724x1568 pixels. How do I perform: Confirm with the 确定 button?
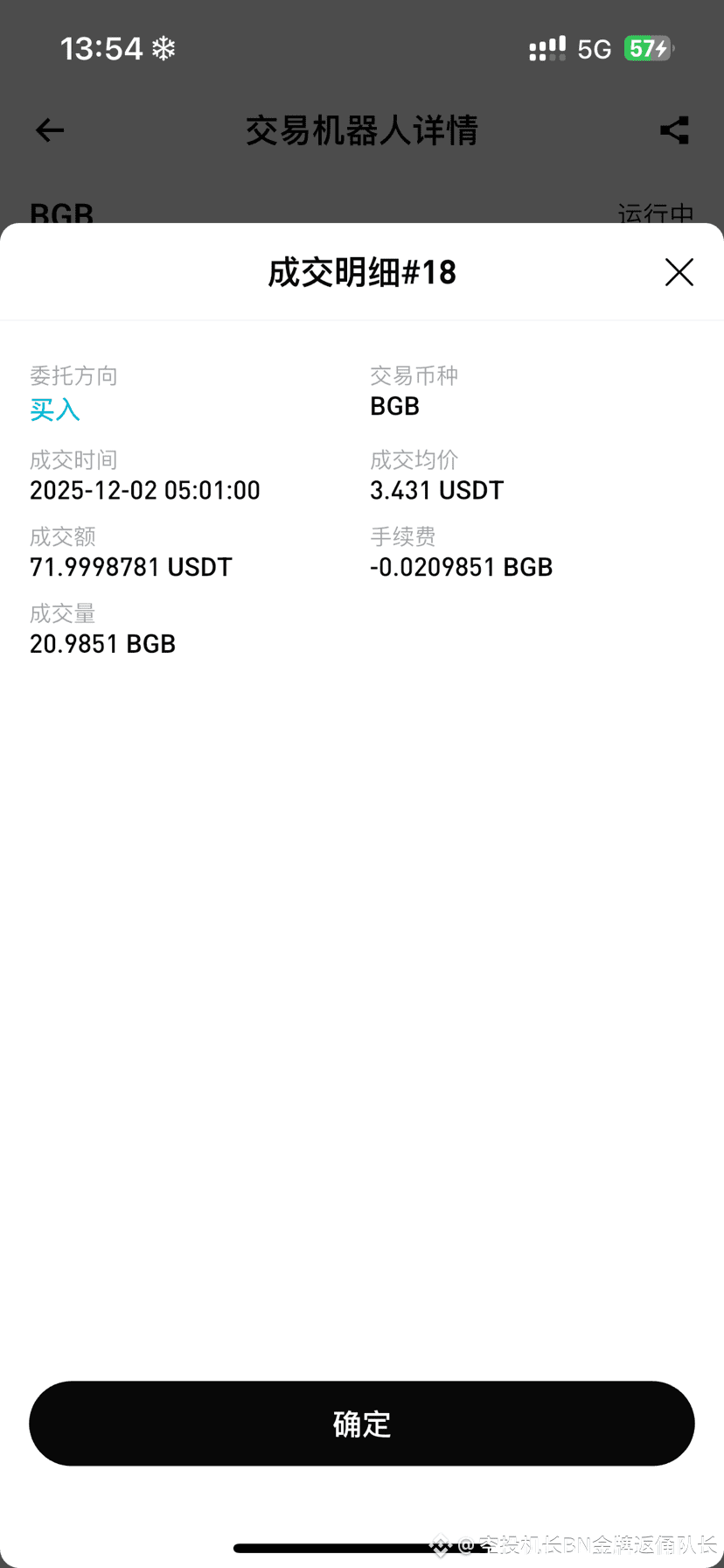362,1424
